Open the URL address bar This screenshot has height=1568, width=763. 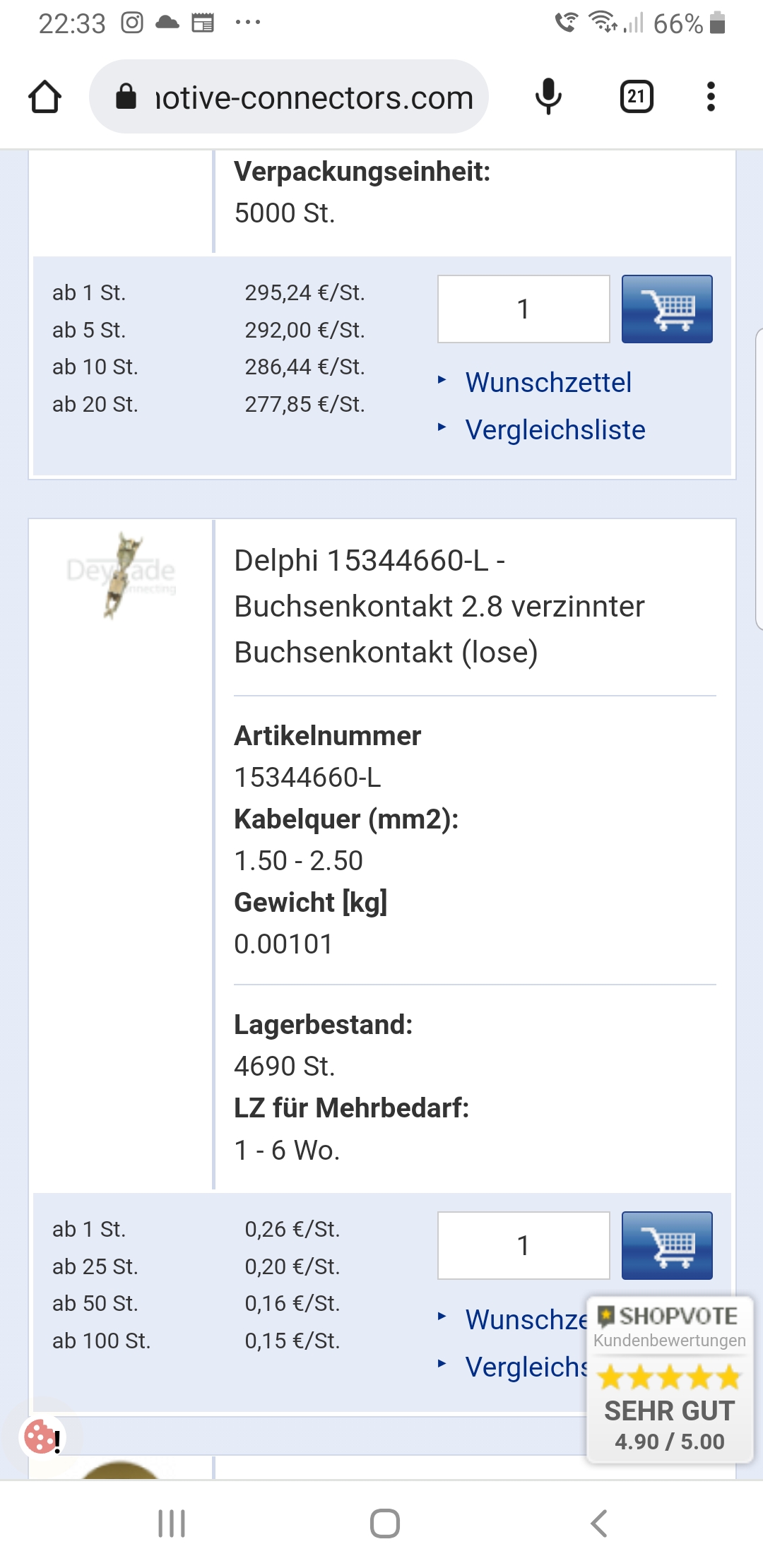click(x=289, y=97)
